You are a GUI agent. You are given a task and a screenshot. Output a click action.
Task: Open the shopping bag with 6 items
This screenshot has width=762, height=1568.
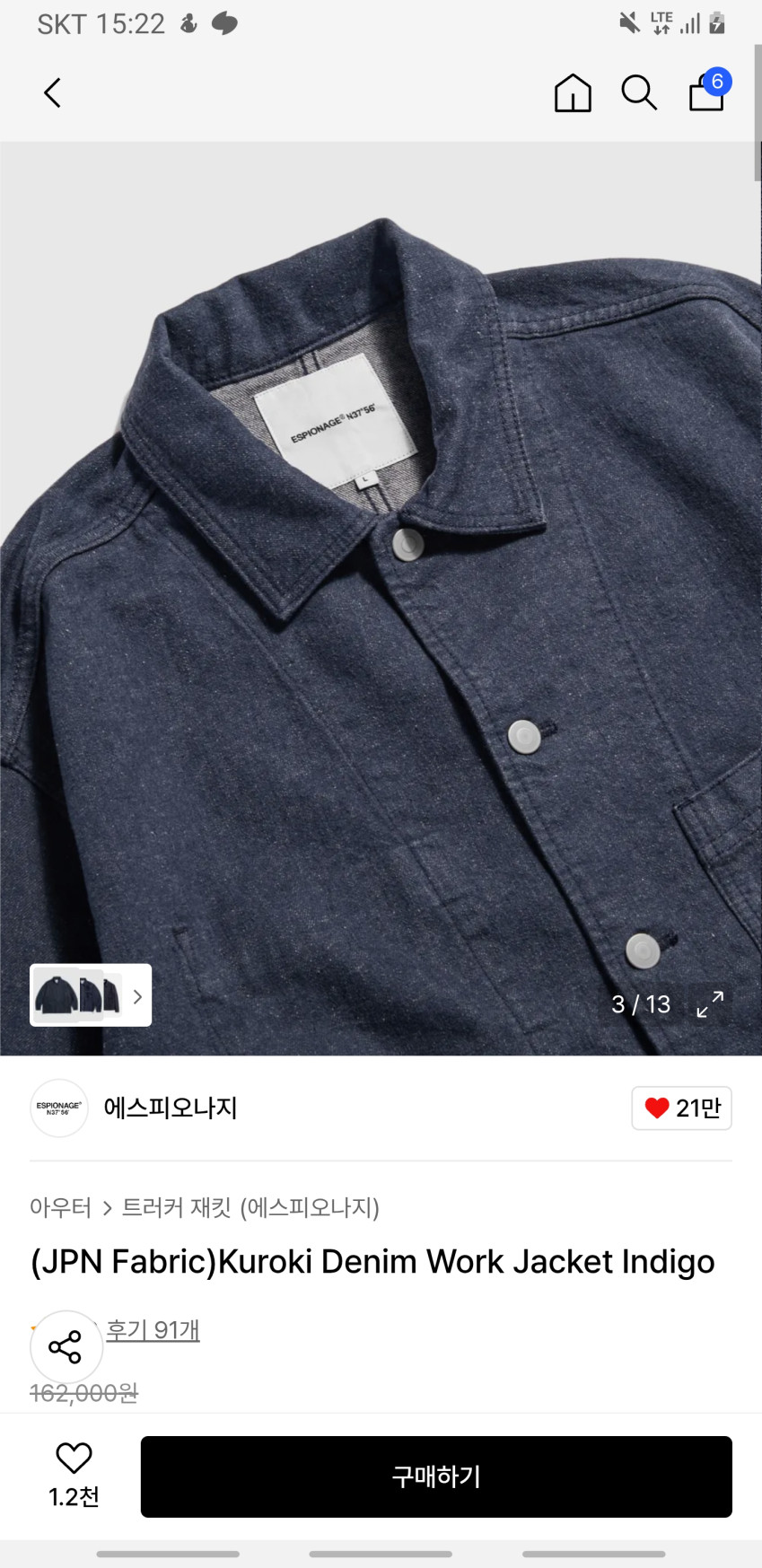tap(707, 92)
